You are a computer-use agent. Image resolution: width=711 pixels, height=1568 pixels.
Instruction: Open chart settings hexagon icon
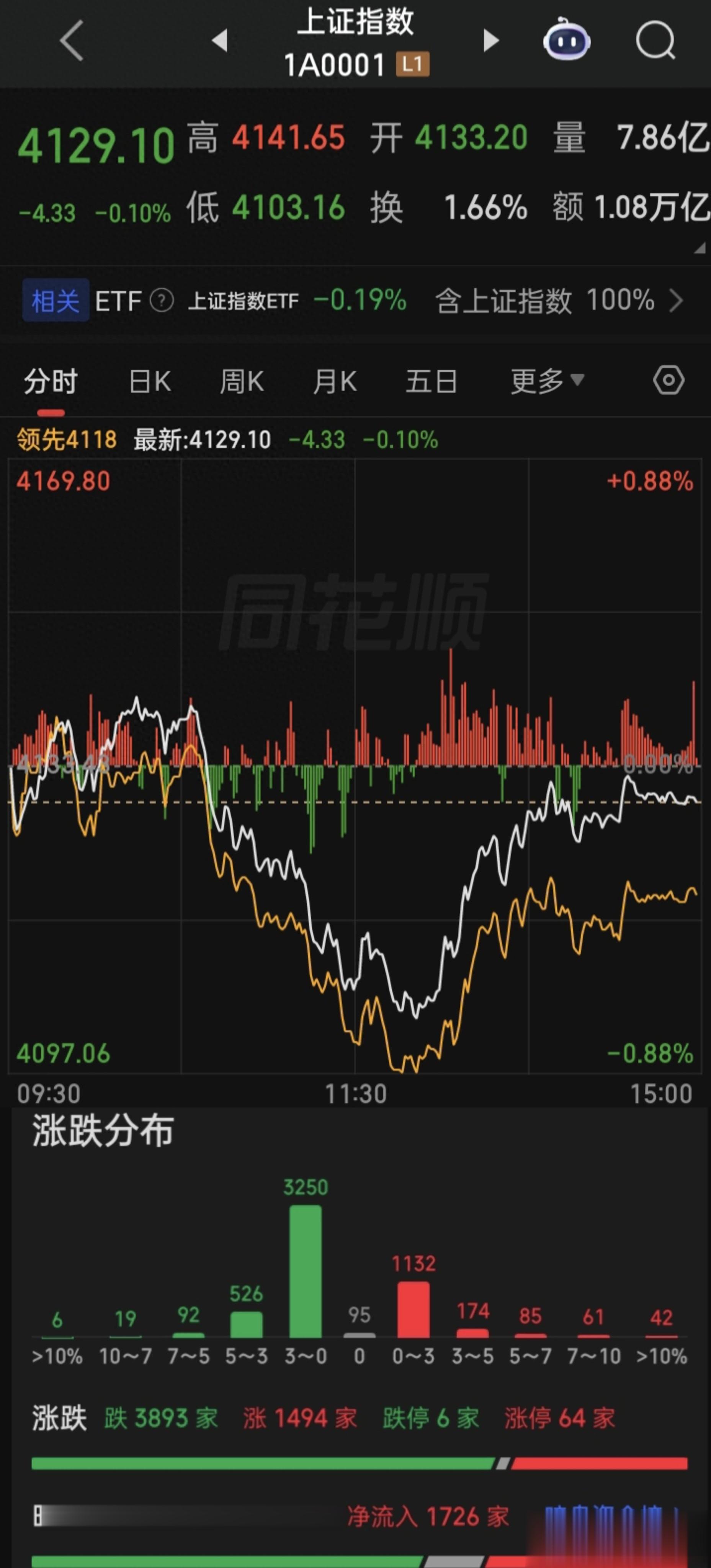coord(669,381)
